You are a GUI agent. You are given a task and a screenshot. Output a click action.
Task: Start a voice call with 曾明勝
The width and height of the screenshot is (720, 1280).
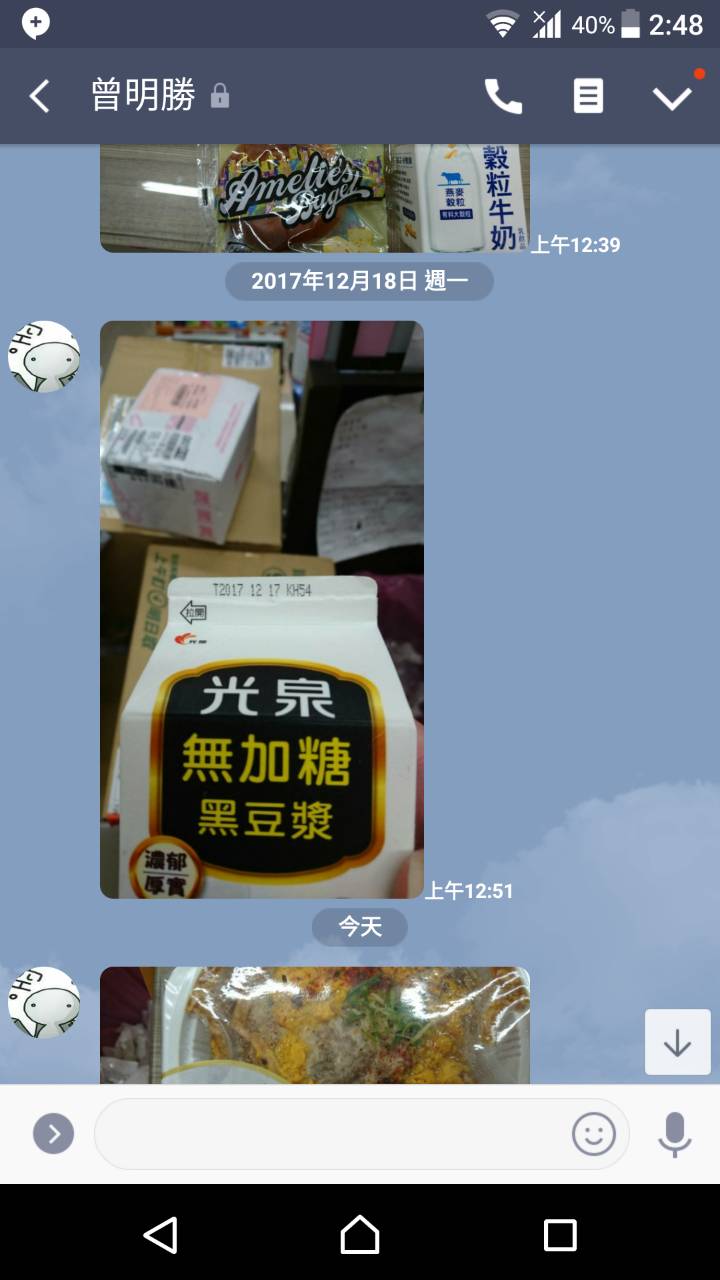point(503,96)
